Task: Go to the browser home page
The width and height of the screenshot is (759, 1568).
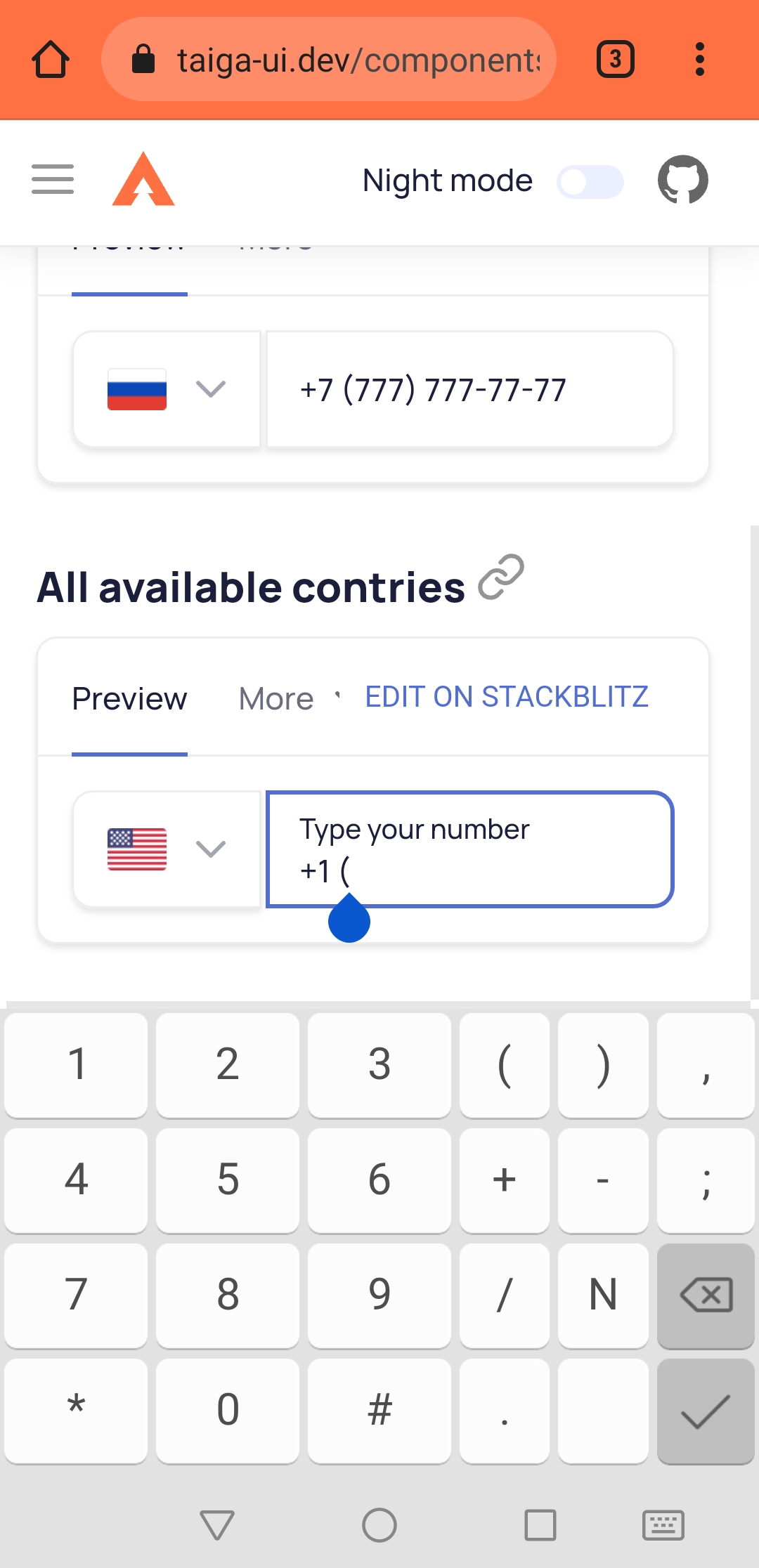Action: pos(51,60)
